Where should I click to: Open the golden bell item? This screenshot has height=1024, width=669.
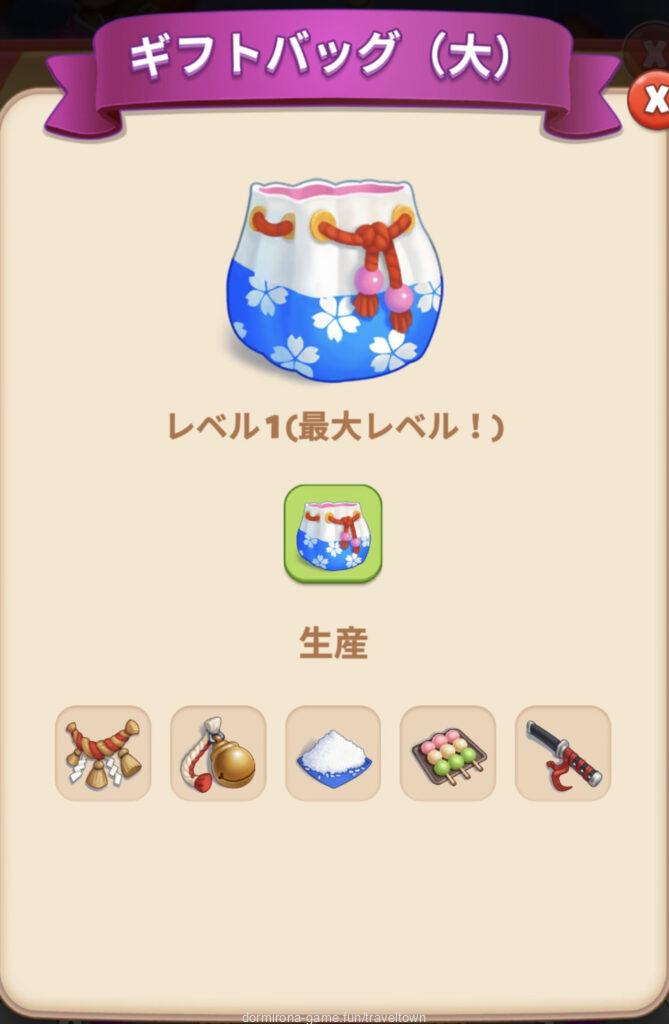(218, 753)
